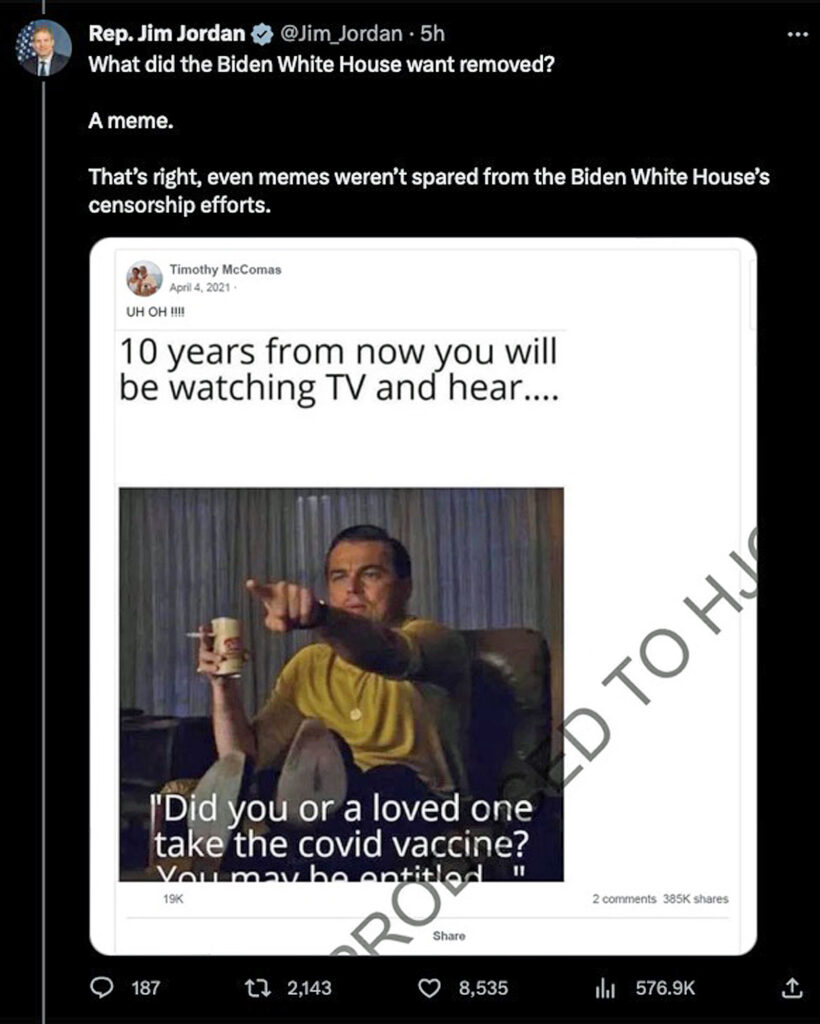Share this tweet via the share icon
The height and width of the screenshot is (1024, 820).
791,988
